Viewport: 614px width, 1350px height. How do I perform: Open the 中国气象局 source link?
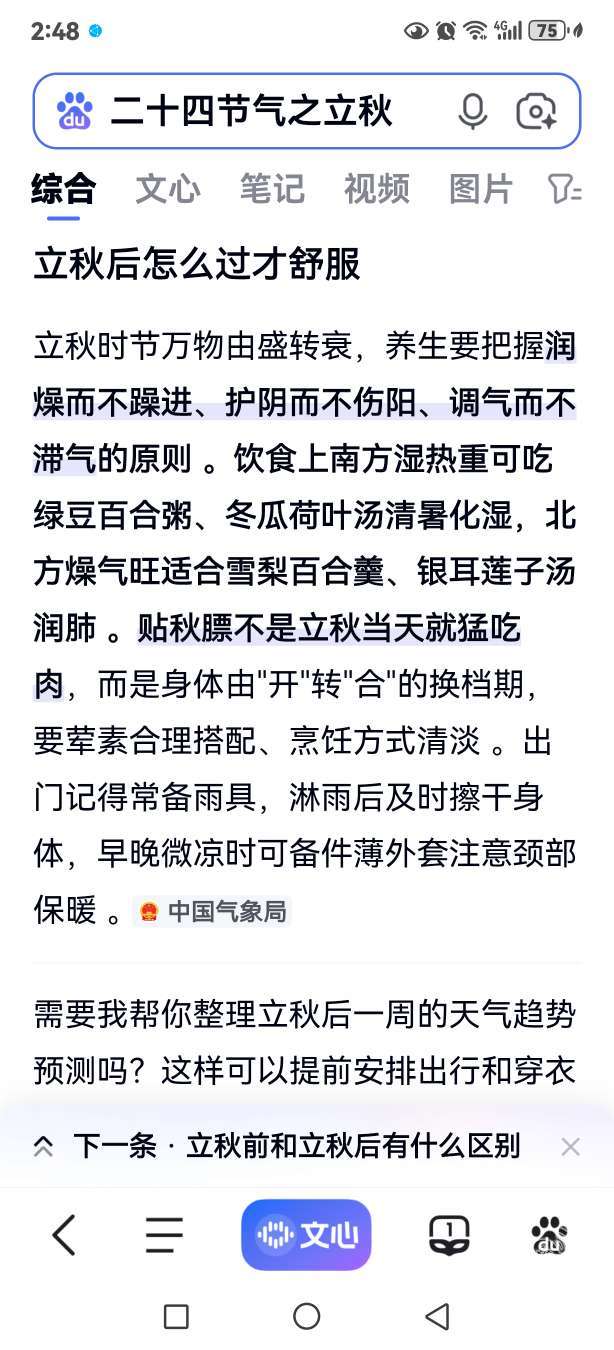point(213,911)
